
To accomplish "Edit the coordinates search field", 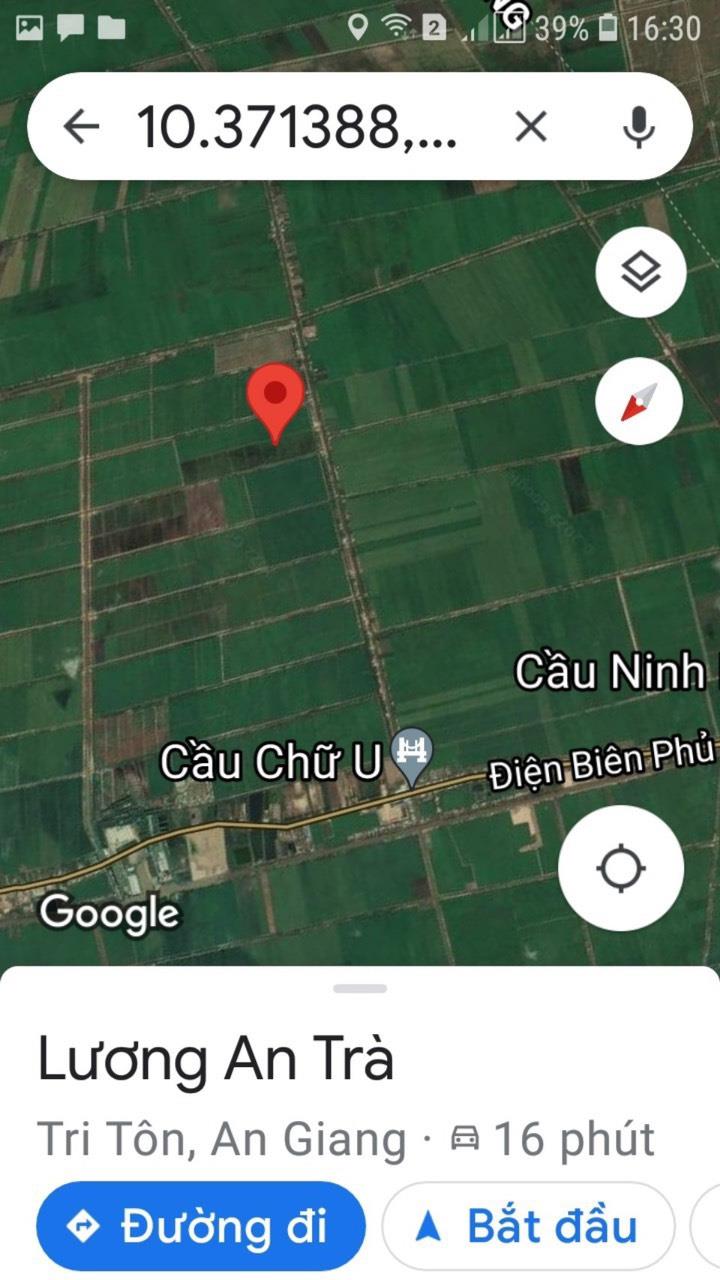I will click(x=300, y=127).
